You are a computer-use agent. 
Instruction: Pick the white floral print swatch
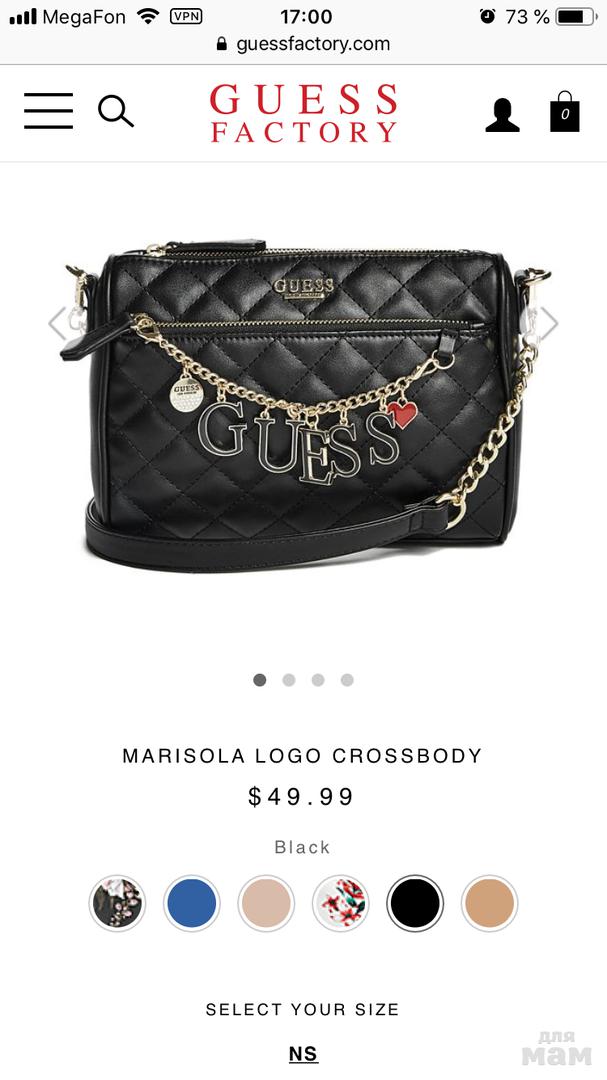(x=340, y=904)
